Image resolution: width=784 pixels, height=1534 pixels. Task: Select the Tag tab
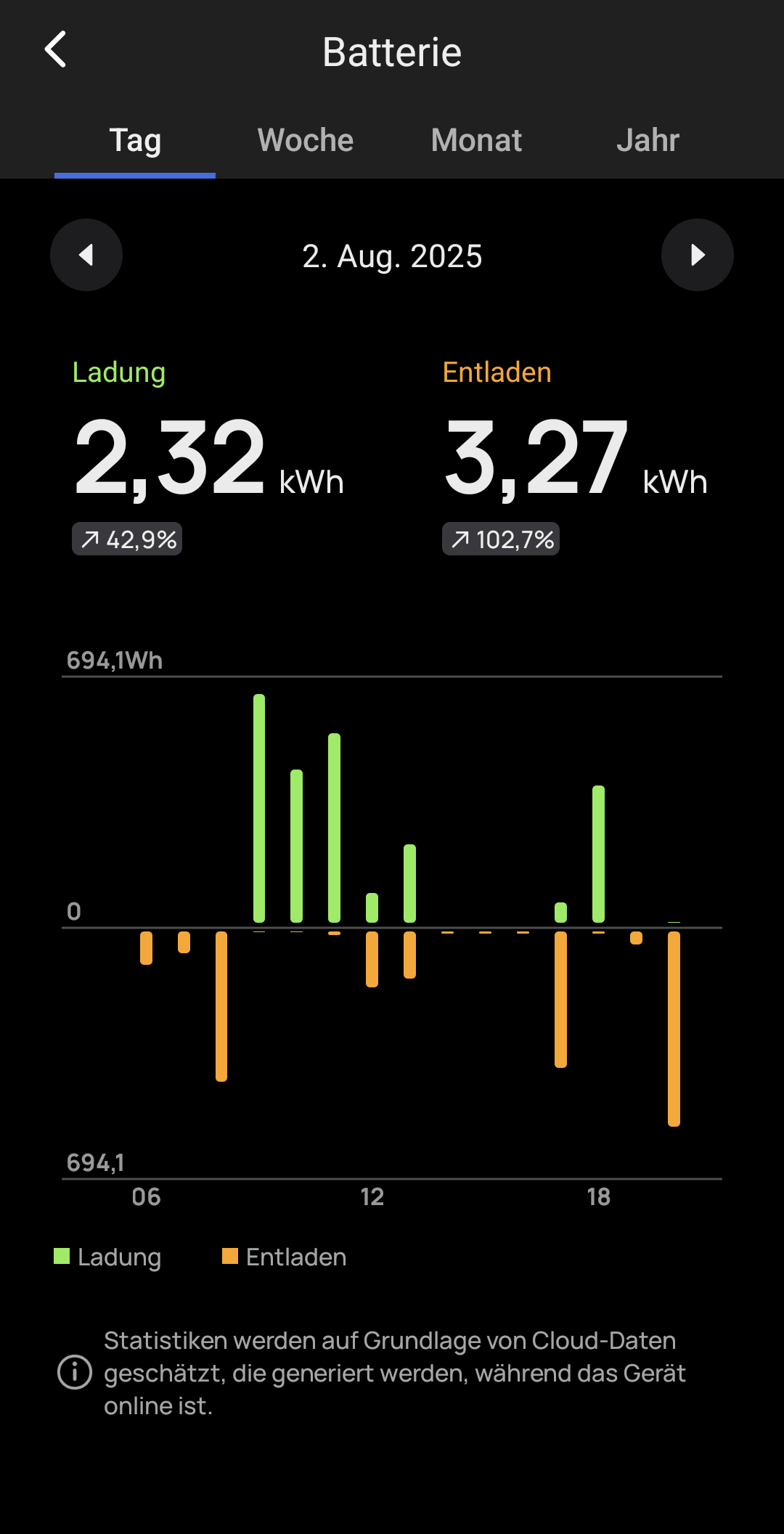tap(135, 140)
